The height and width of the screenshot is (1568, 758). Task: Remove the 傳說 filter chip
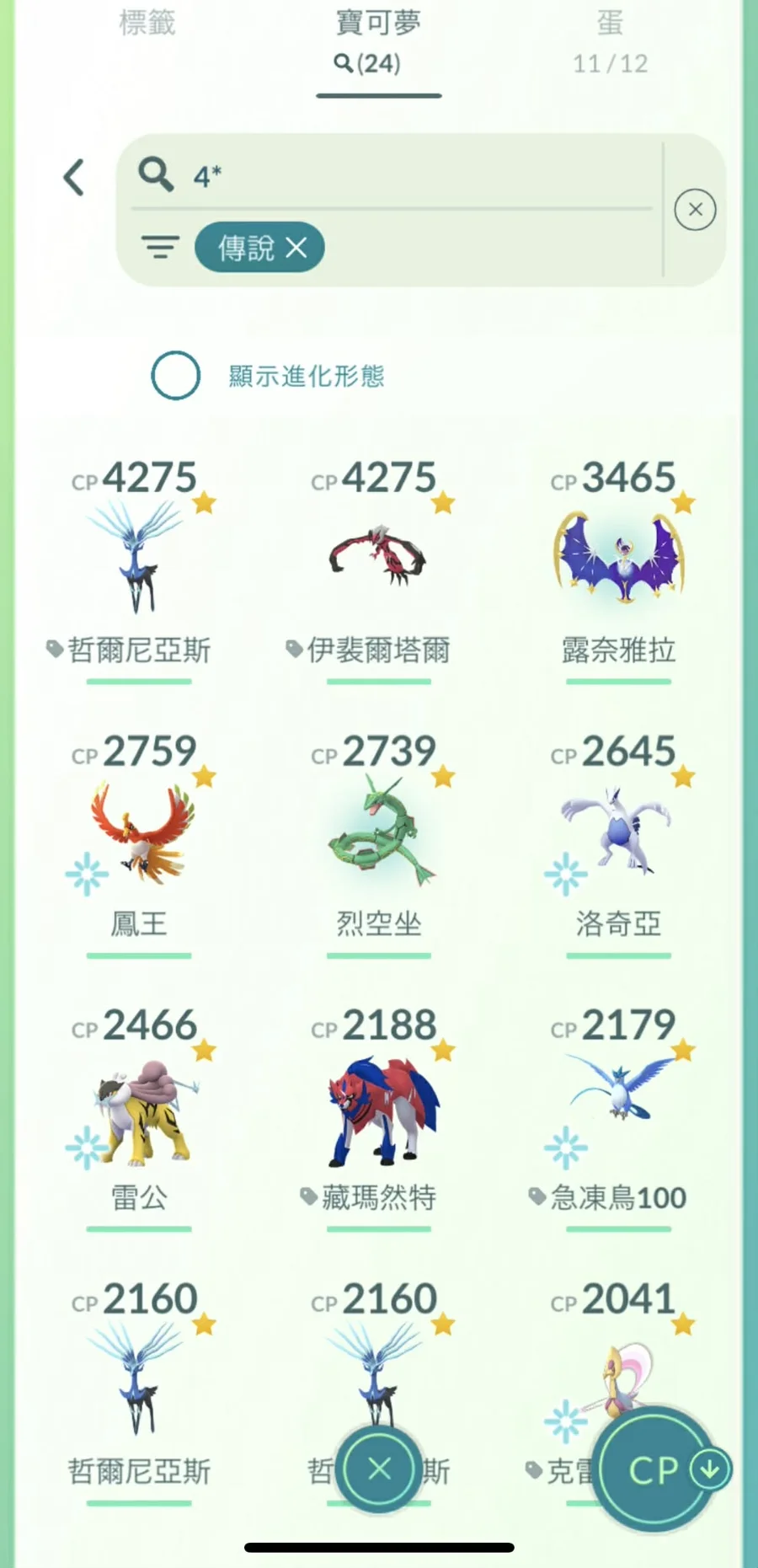296,248
